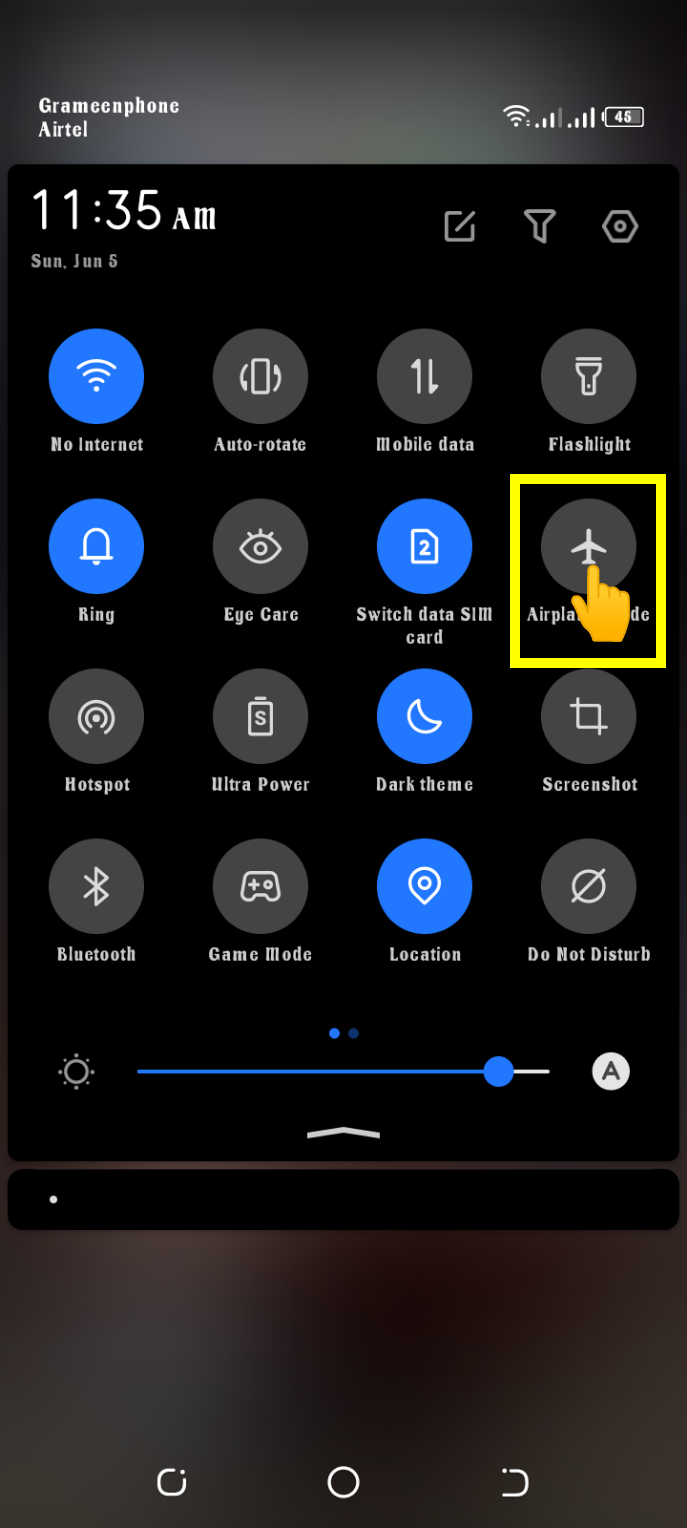Turn off Location
The height and width of the screenshot is (1528, 687).
424,887
